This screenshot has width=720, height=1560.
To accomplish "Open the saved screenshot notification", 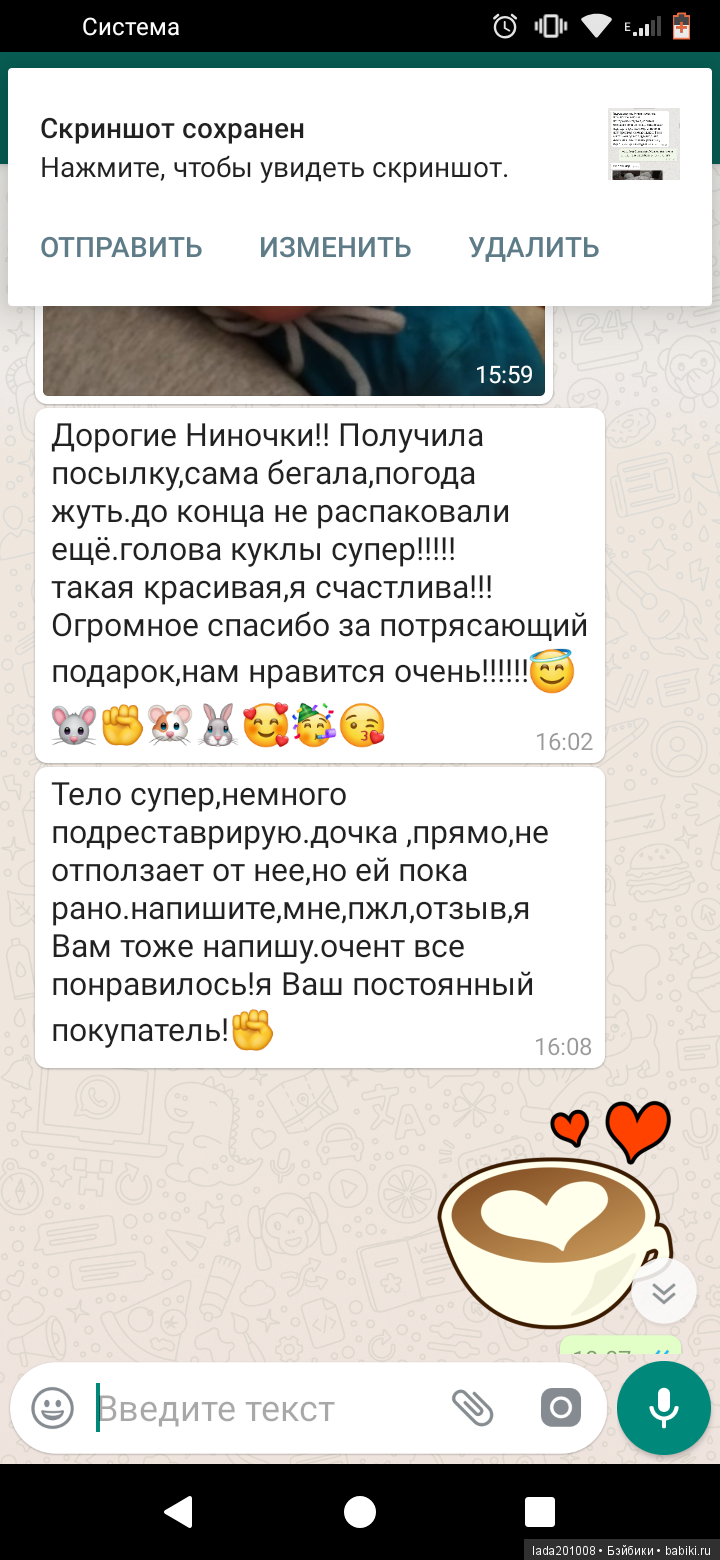I will tap(300, 148).
